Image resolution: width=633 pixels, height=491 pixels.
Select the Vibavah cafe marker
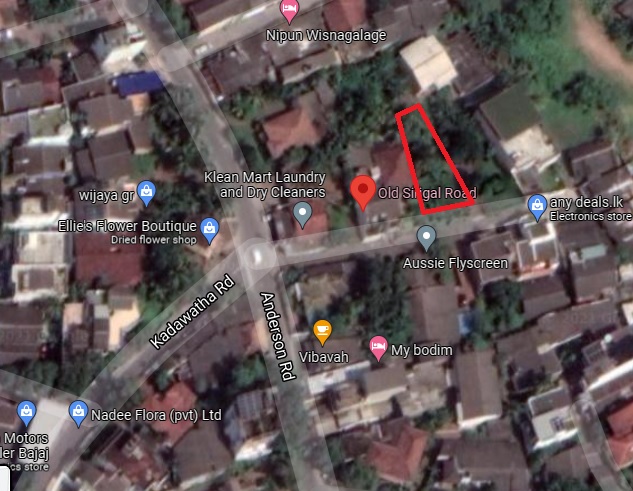(x=322, y=329)
